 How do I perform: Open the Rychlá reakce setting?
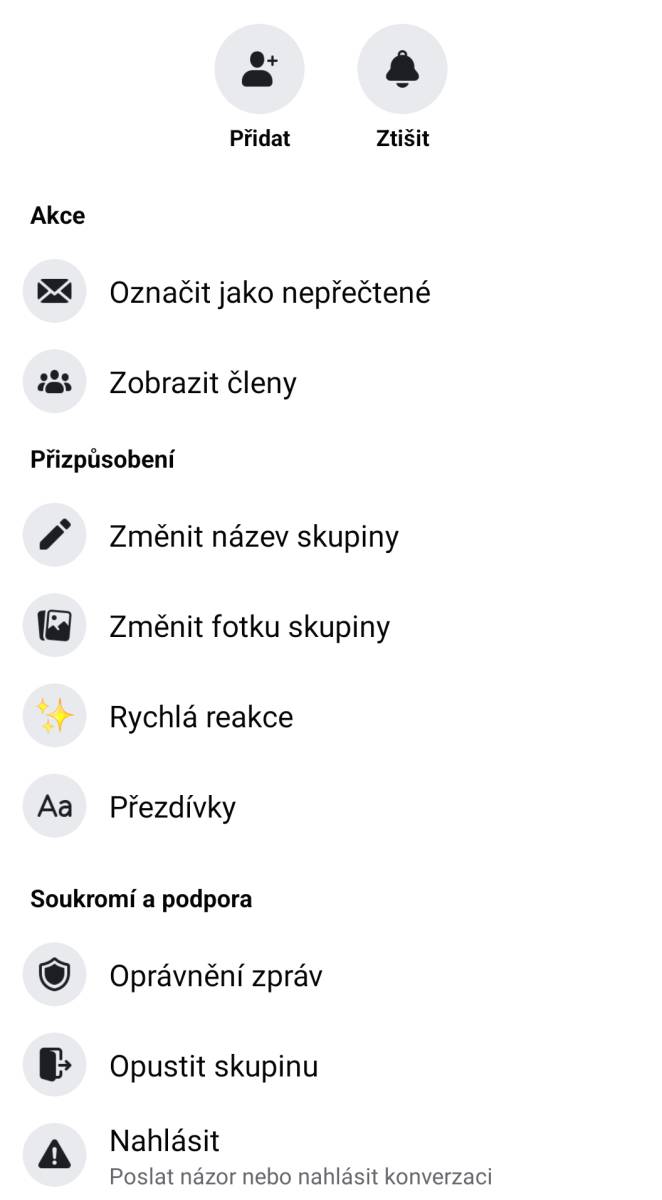click(x=331, y=717)
